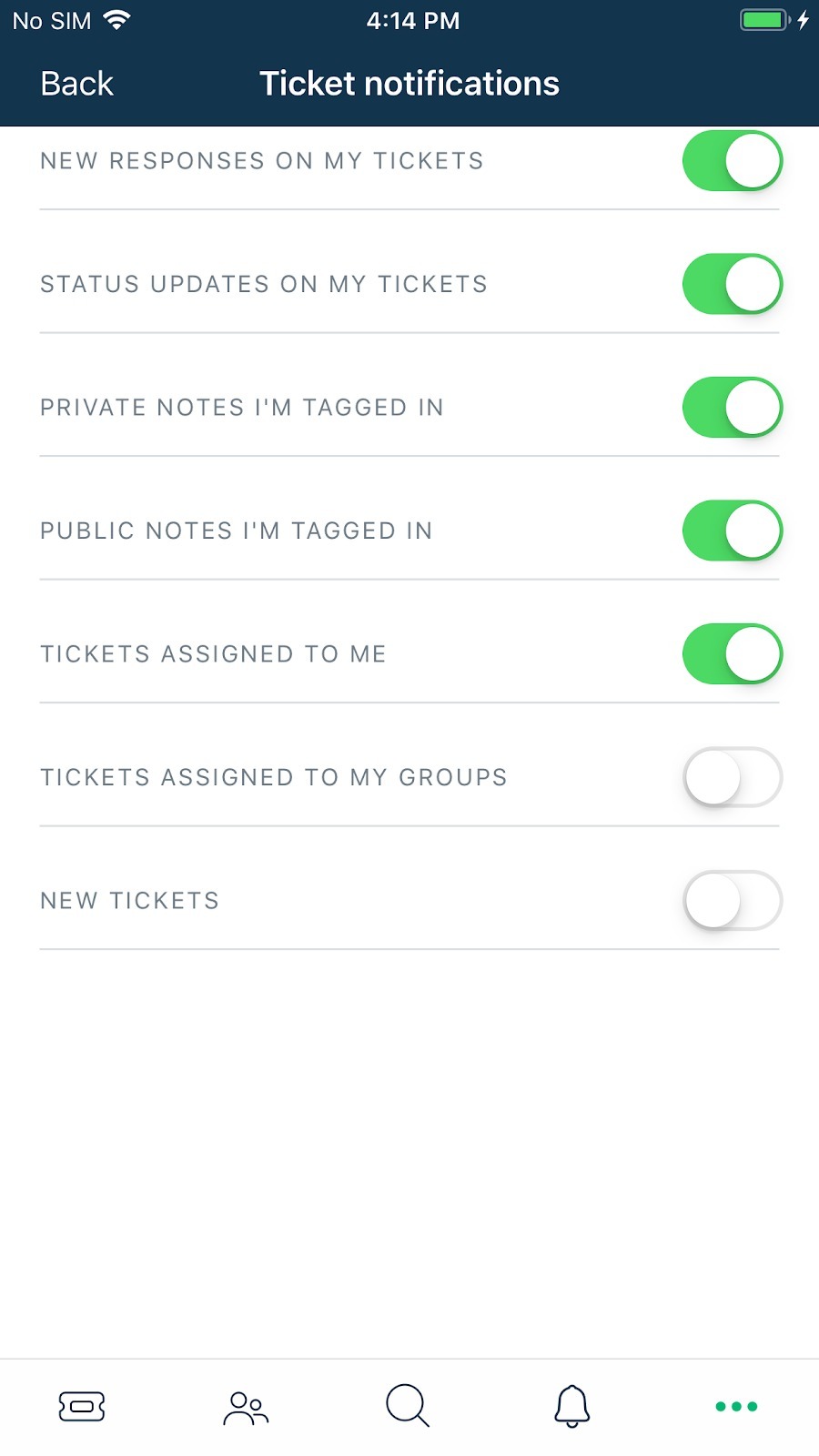This screenshot has height=1456, width=819.
Task: Select the more options tab
Action: tap(736, 1407)
